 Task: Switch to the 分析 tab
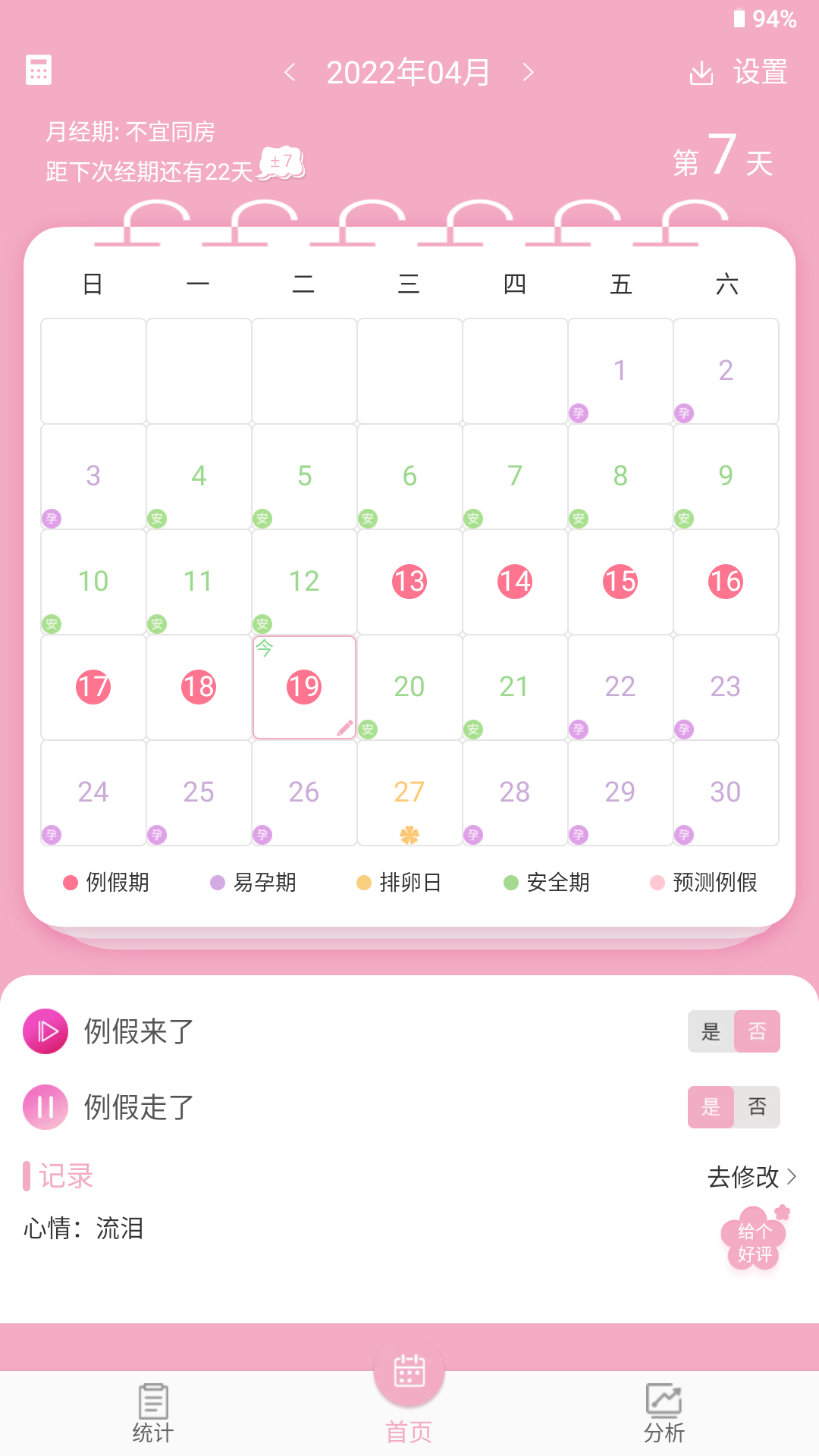point(664,1413)
